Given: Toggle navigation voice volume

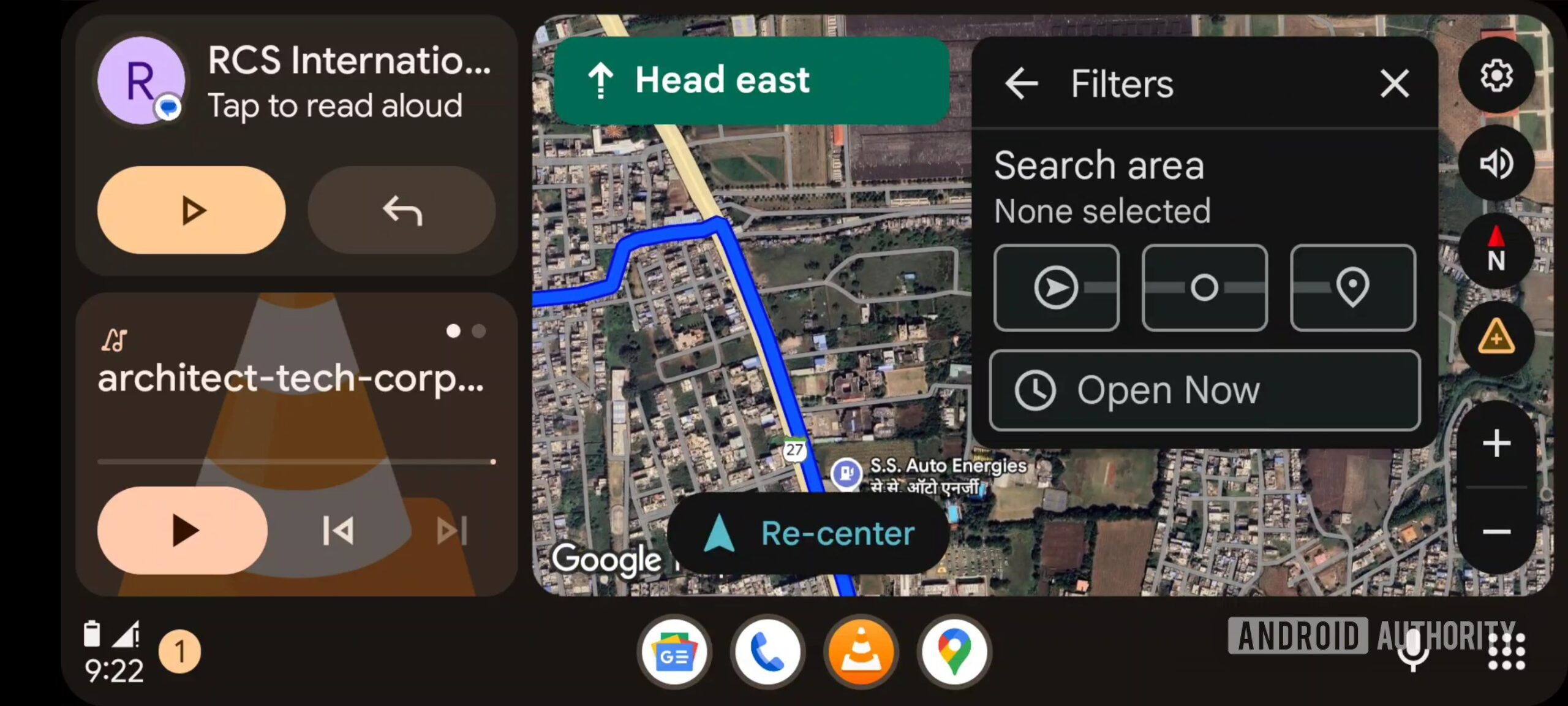Looking at the screenshot, I should point(1496,164).
